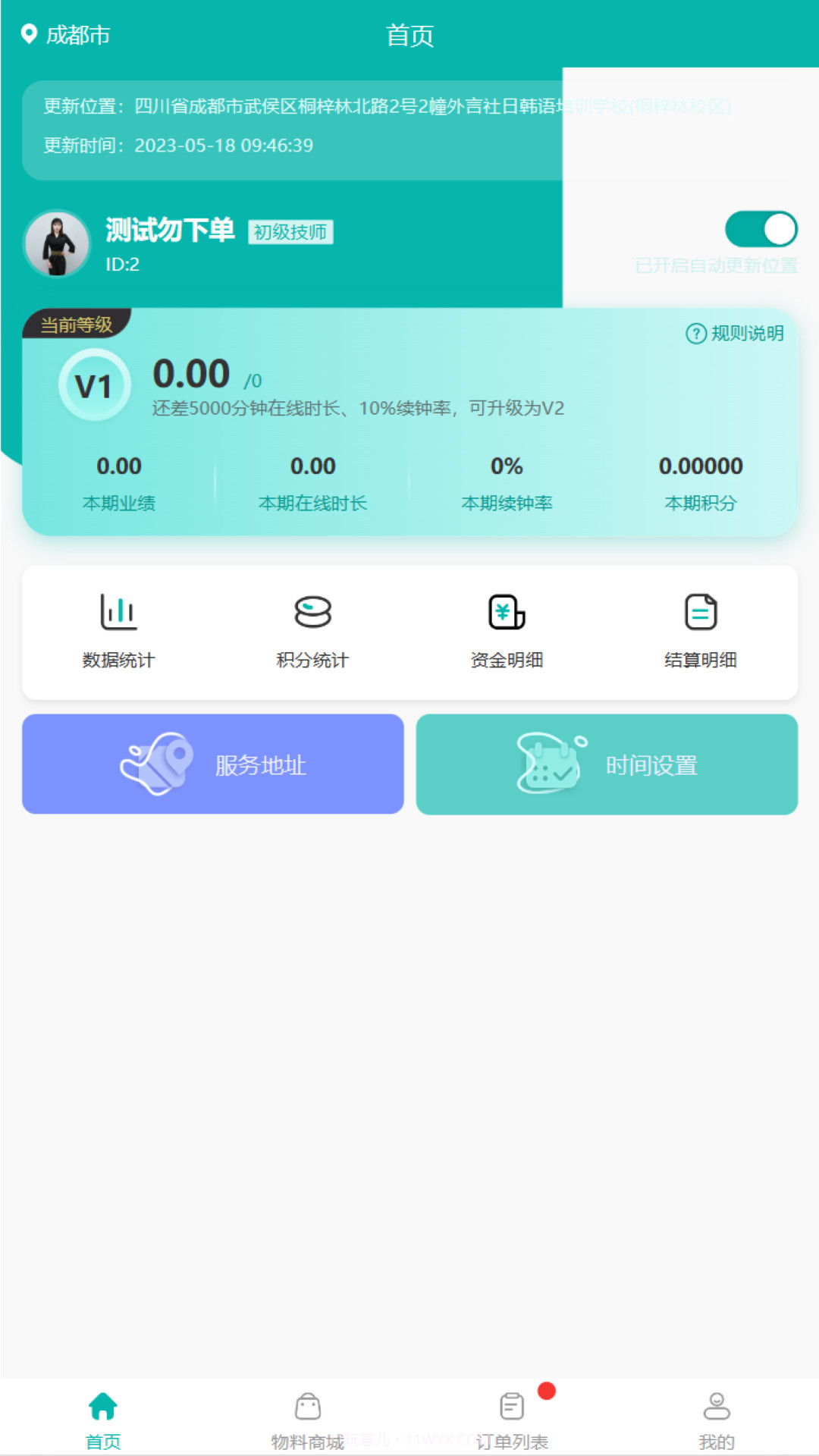Open 时间设置 time settings

(607, 764)
